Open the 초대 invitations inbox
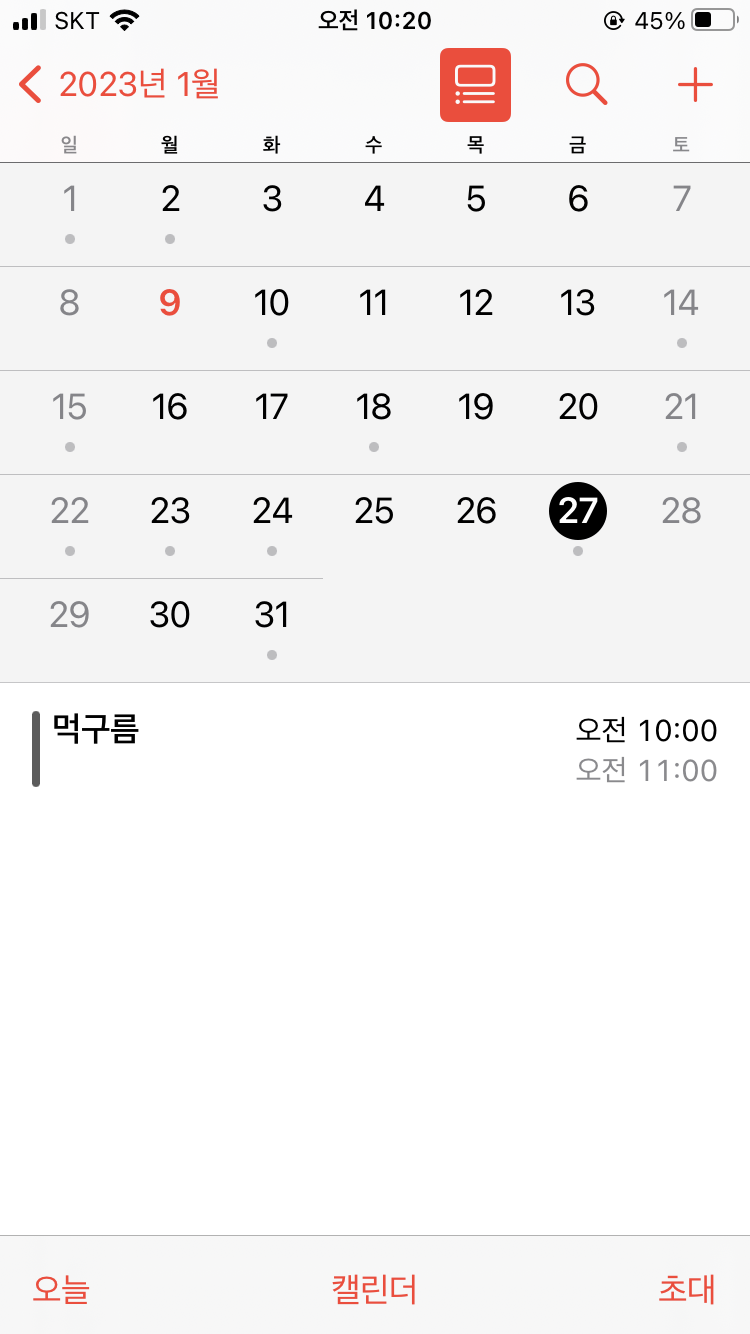 [687, 1289]
